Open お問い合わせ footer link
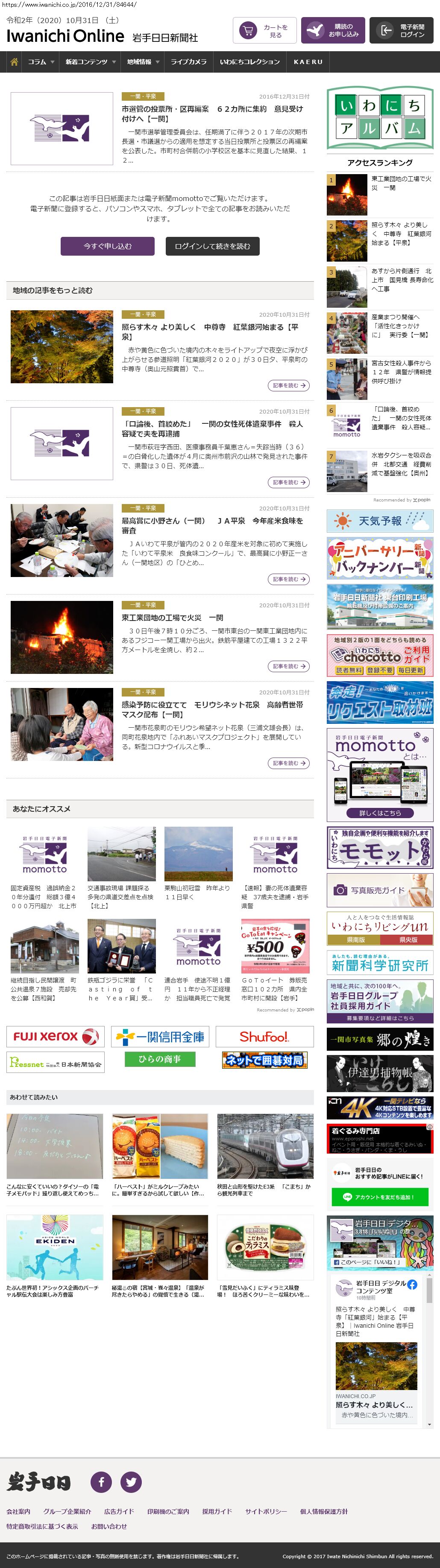Image resolution: width=440 pixels, height=1568 pixels. point(109,1526)
